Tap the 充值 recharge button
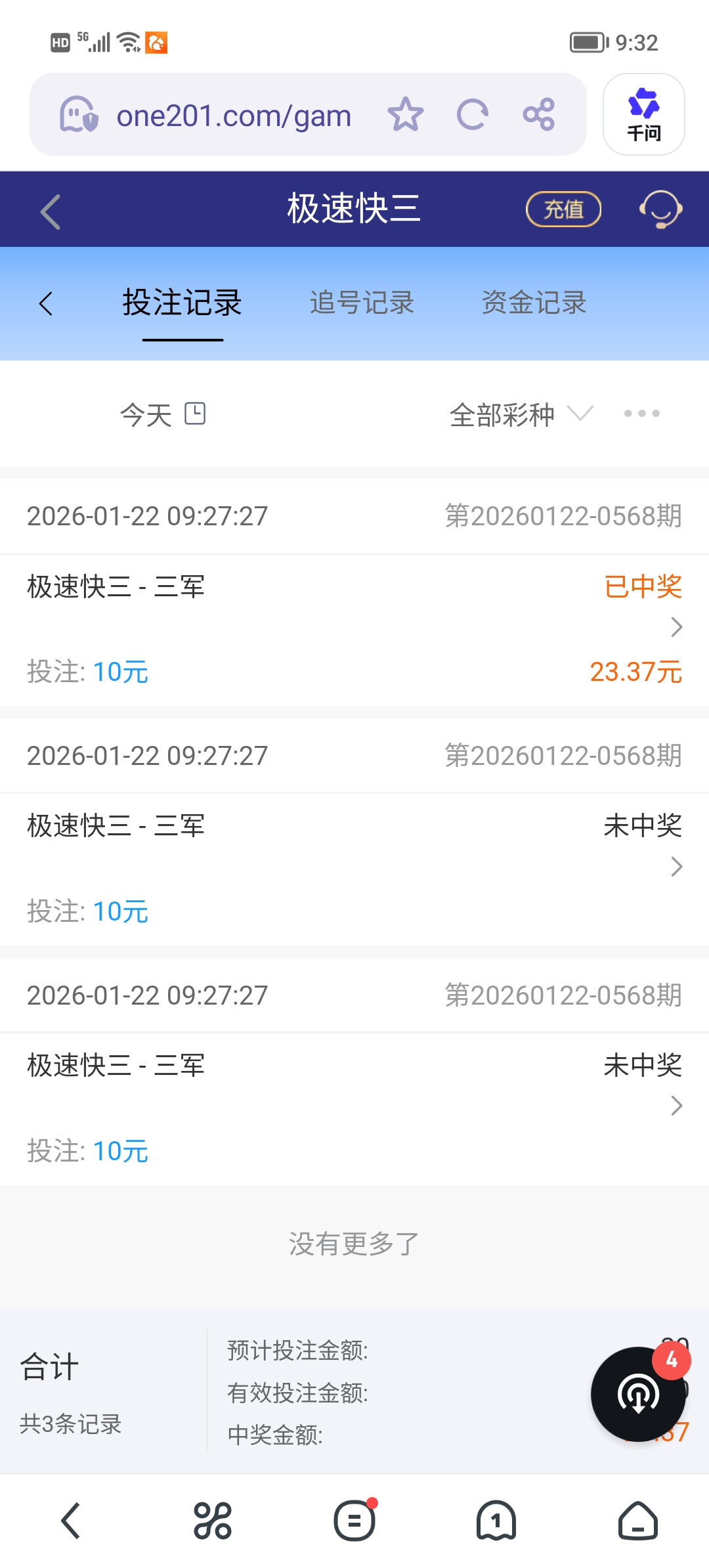Image resolution: width=709 pixels, height=1568 pixels. point(563,209)
